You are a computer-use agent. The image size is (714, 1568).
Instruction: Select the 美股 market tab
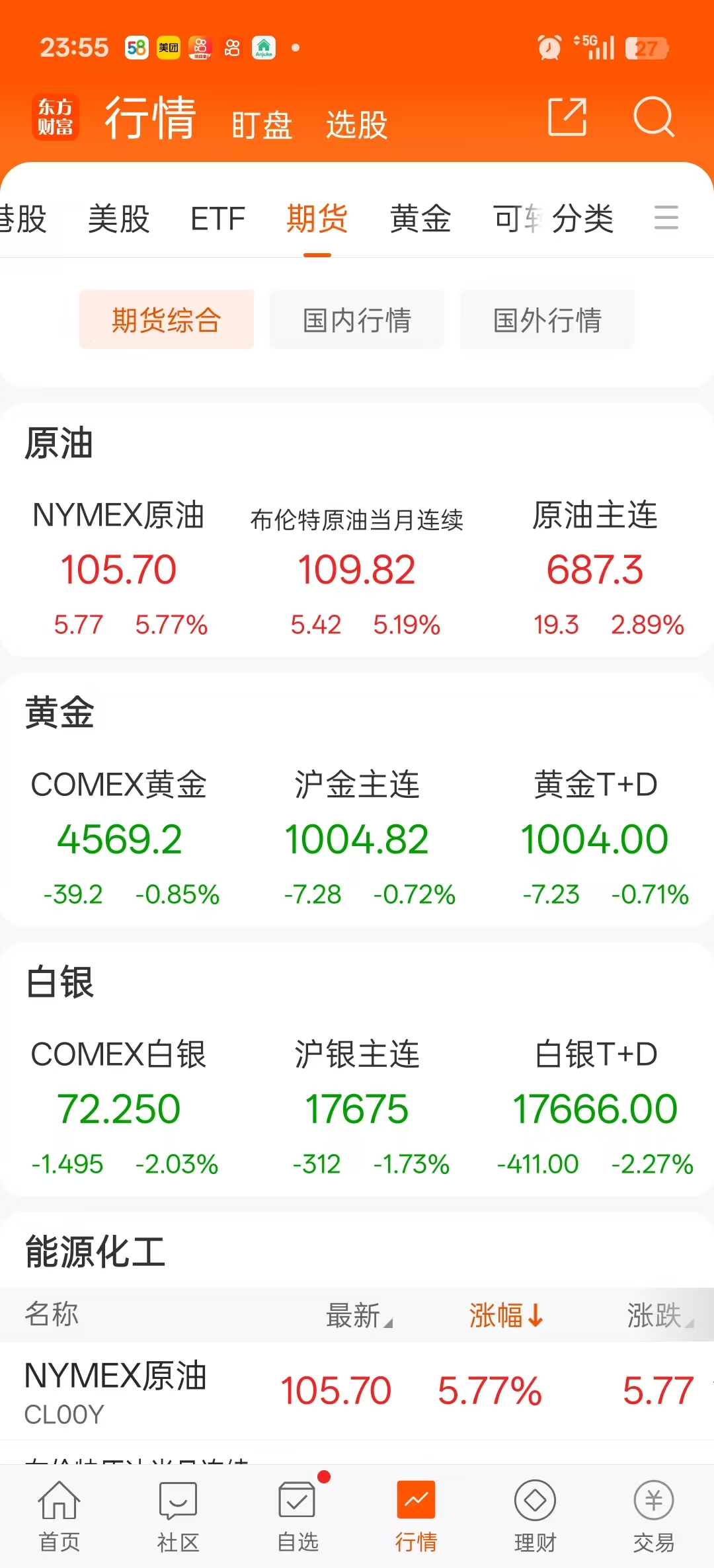point(119,219)
